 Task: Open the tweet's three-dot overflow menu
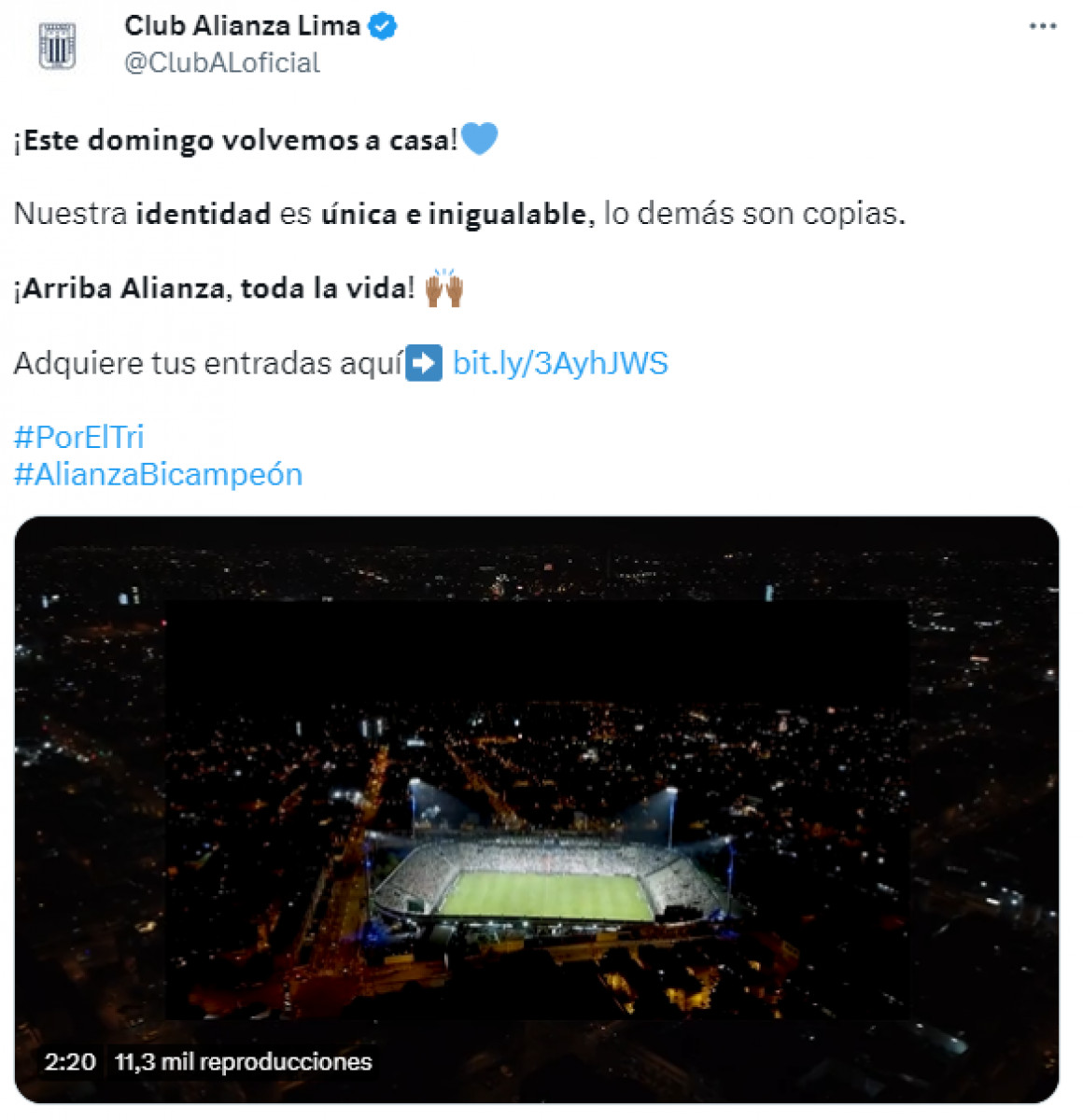point(1042,26)
